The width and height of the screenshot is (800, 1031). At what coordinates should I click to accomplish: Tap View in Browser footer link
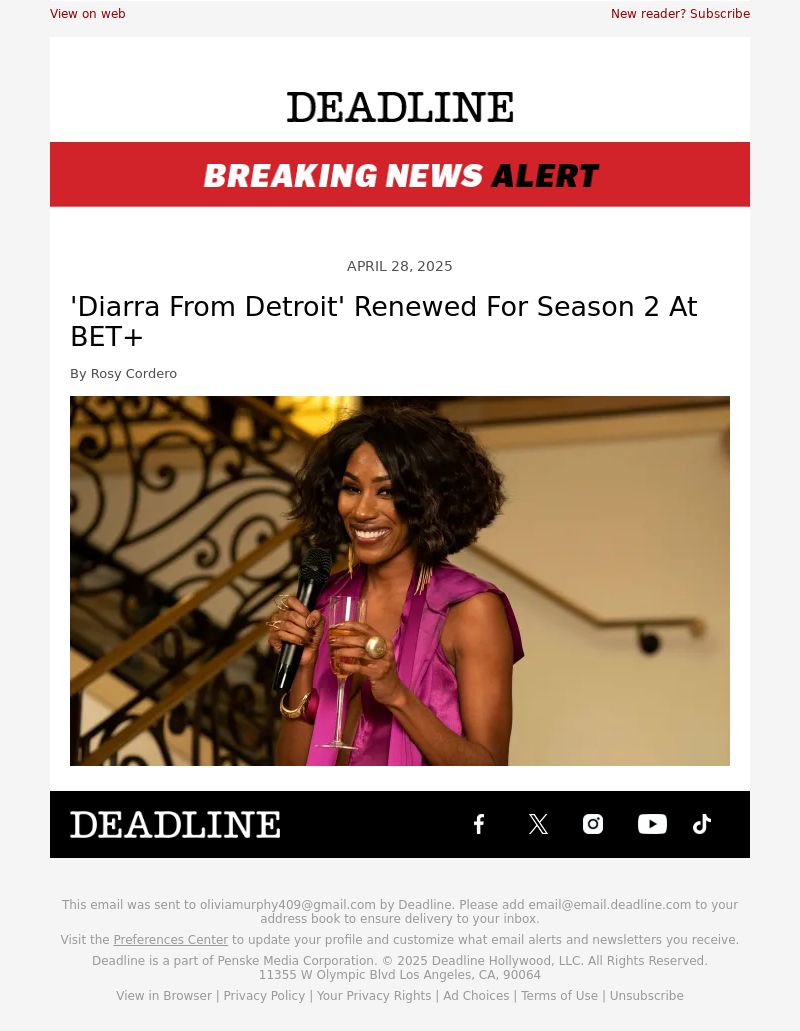click(164, 996)
